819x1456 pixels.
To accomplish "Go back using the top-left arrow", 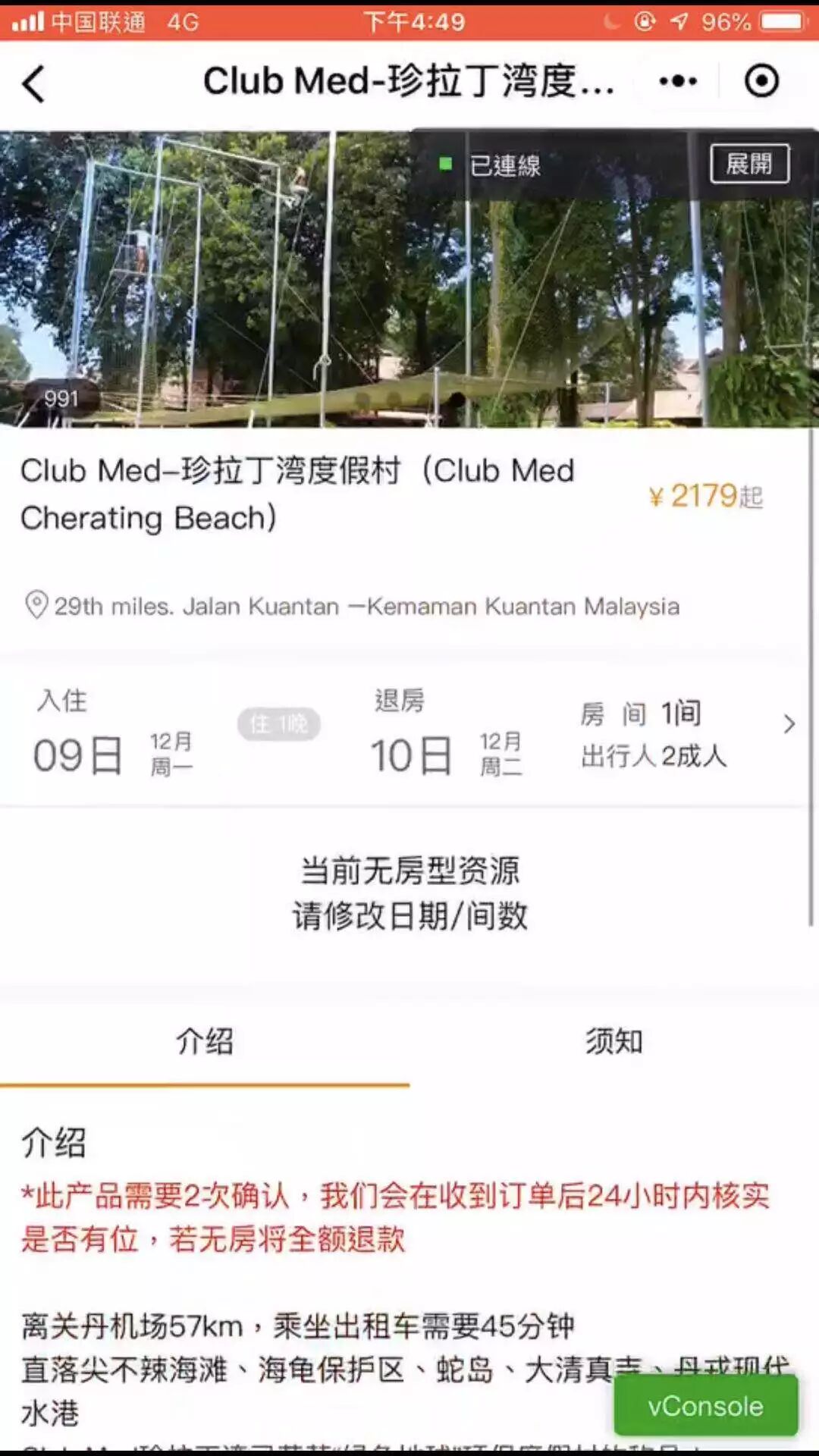I will [x=34, y=83].
